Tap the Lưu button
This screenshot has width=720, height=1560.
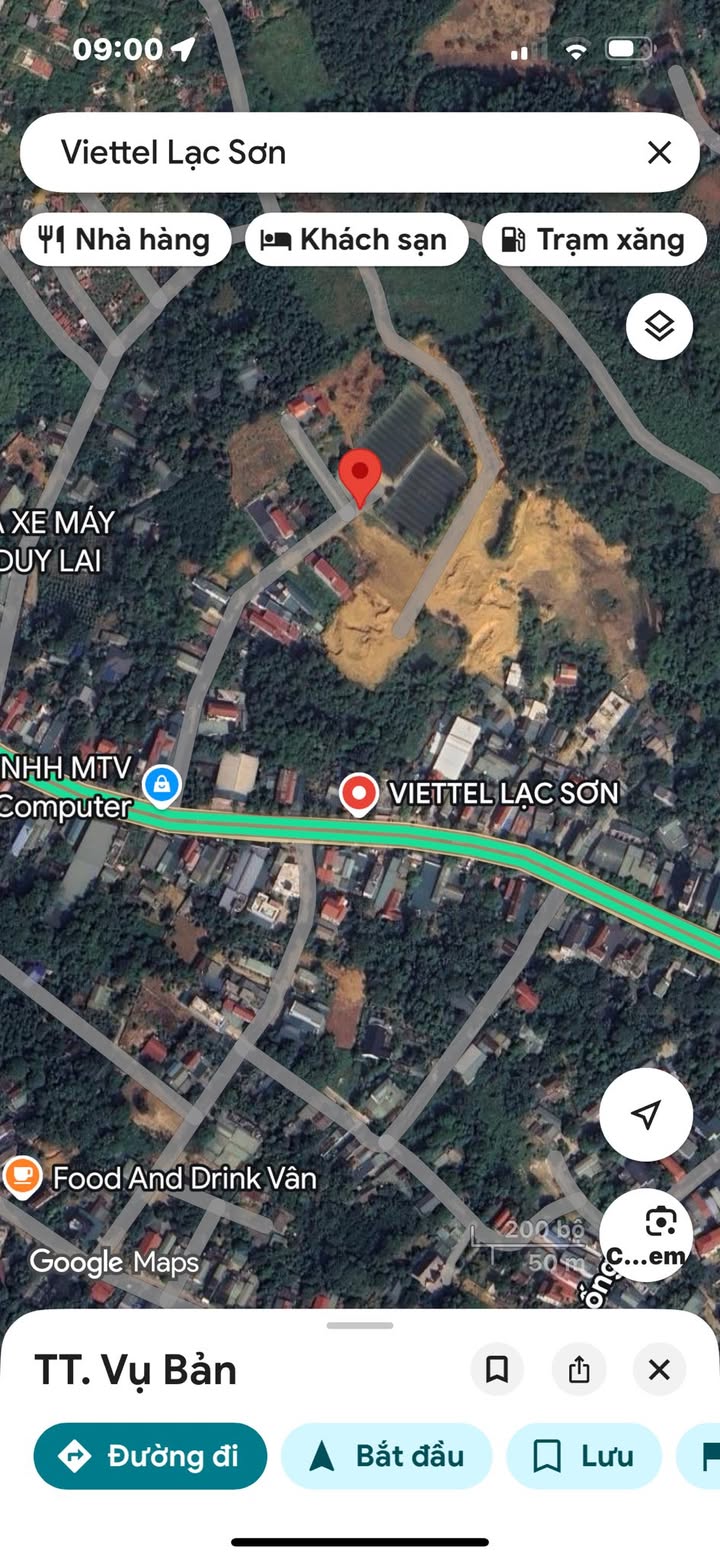pyautogui.click(x=584, y=1456)
